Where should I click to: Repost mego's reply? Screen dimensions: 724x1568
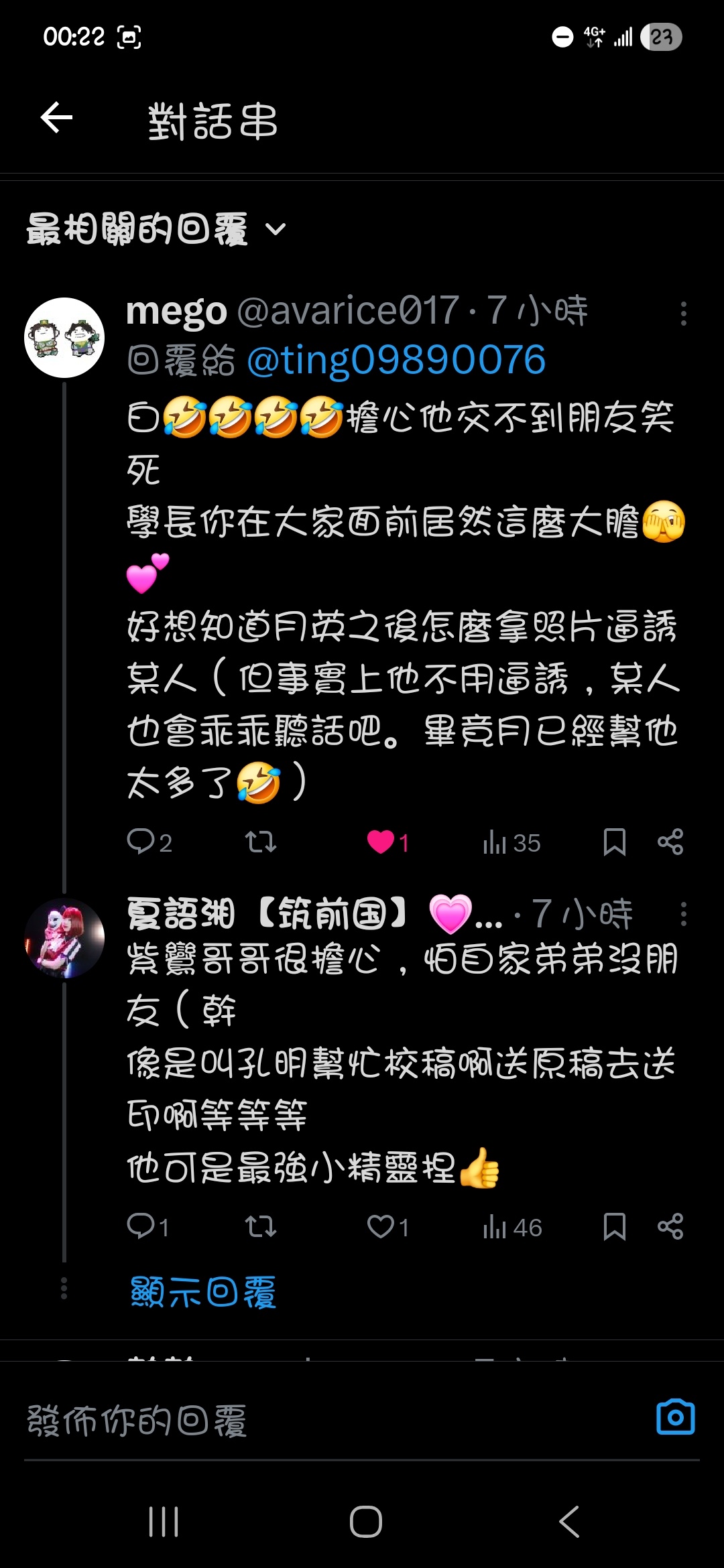tap(261, 842)
